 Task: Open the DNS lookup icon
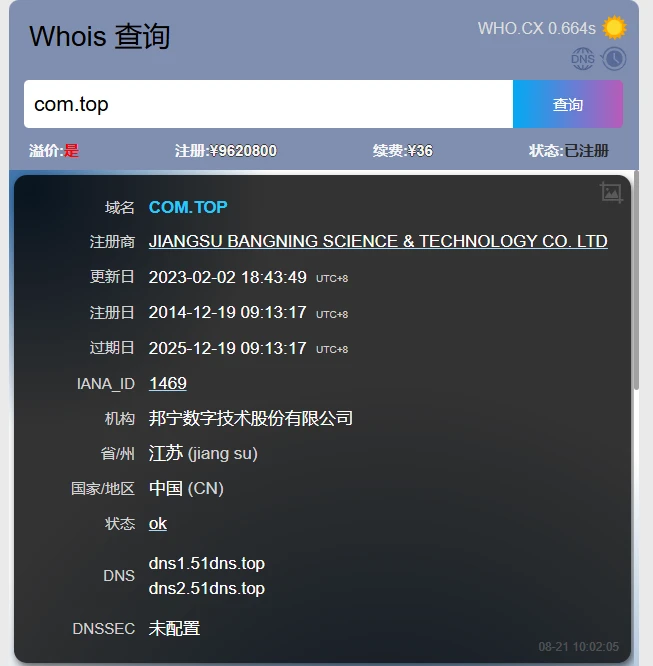pos(583,59)
